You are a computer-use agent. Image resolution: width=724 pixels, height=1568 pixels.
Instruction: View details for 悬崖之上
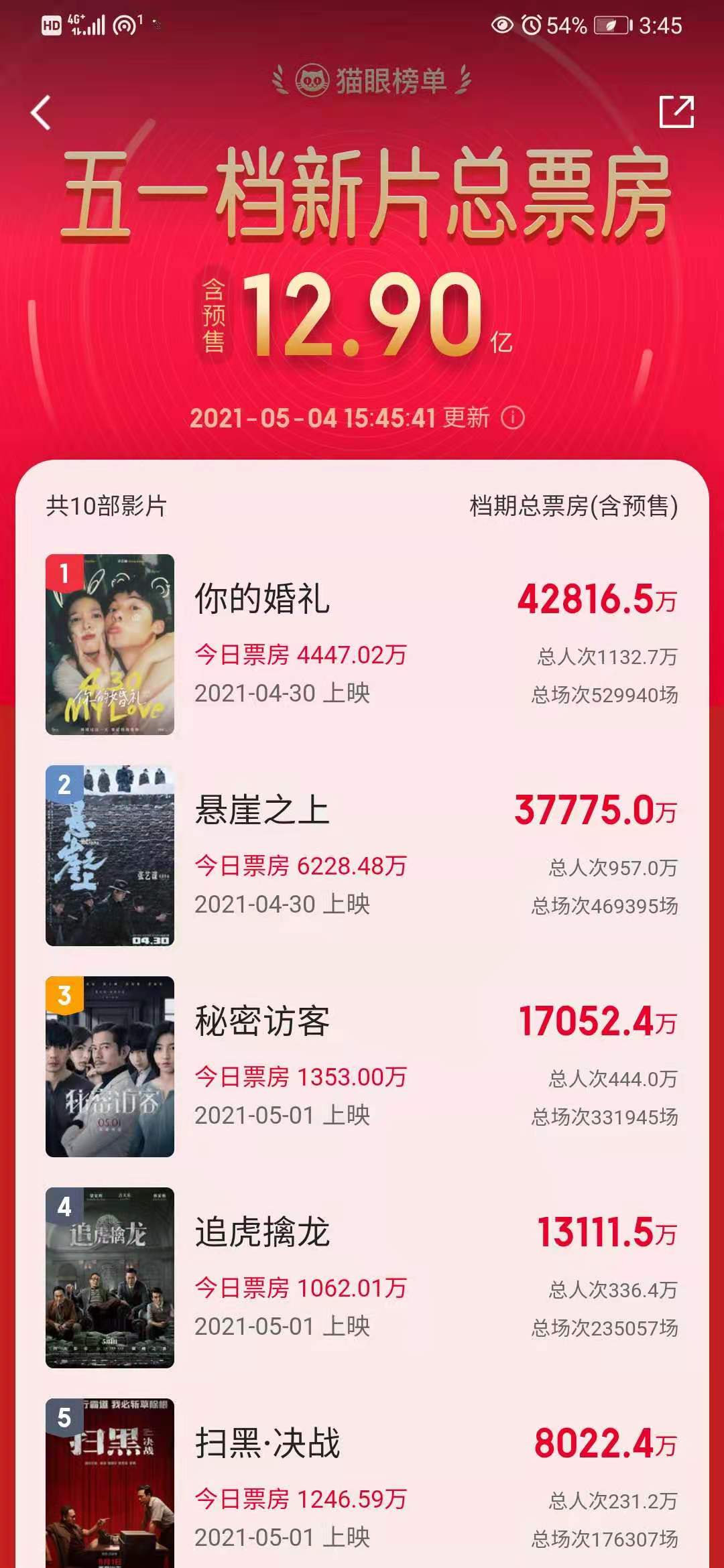coord(262,809)
